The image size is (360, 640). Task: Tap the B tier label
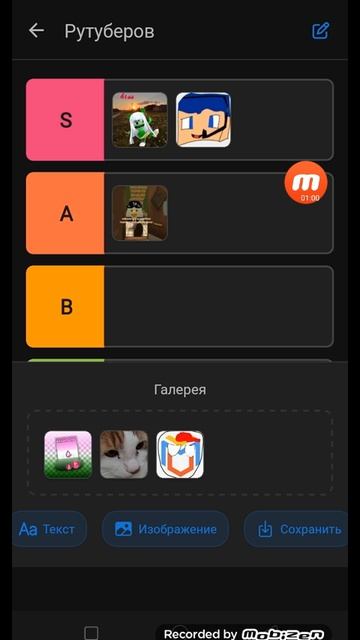(x=65, y=307)
